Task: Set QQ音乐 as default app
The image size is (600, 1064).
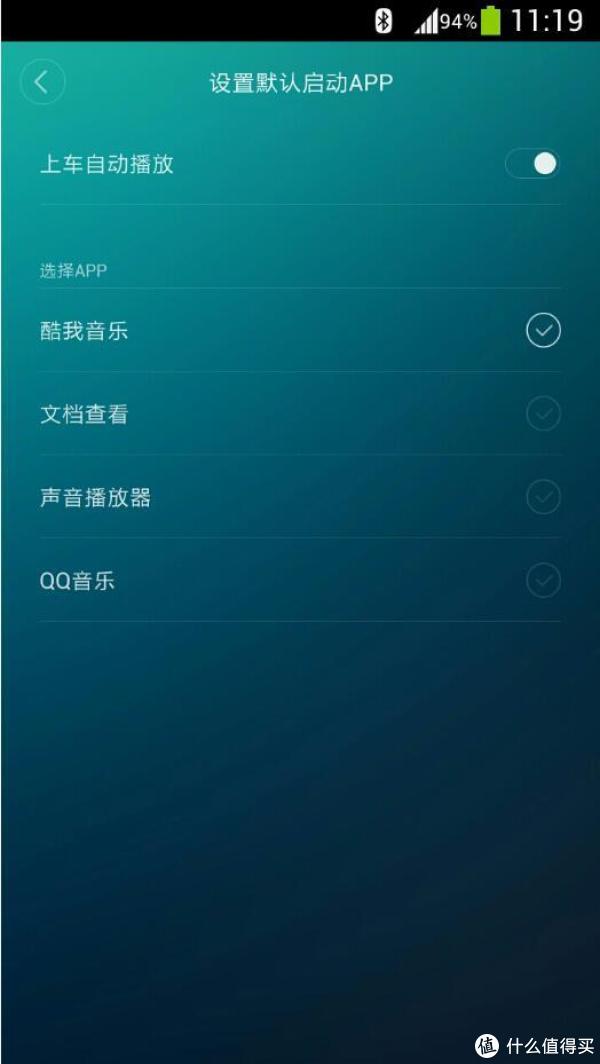Action: (x=543, y=580)
